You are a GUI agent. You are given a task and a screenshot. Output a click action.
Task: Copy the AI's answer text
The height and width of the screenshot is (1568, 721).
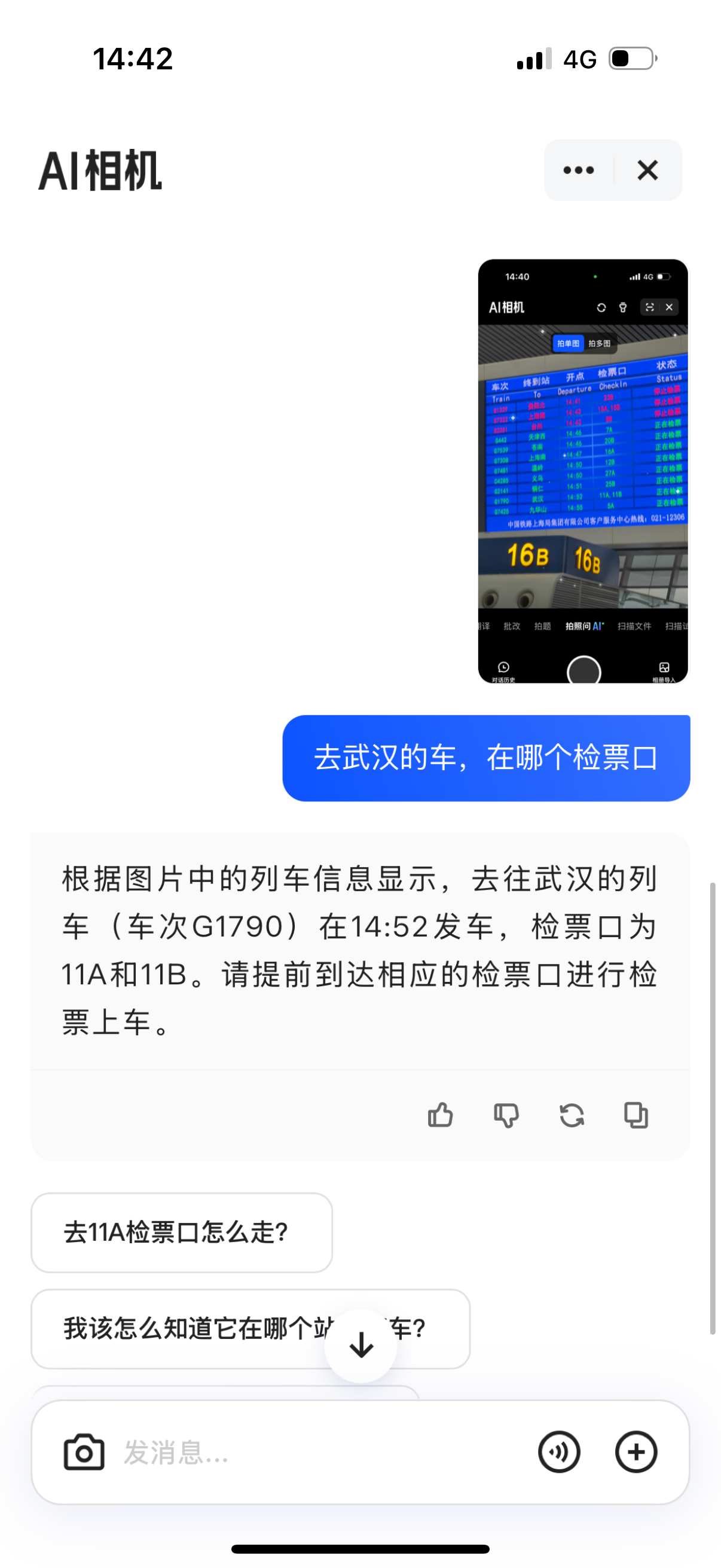[x=636, y=1115]
